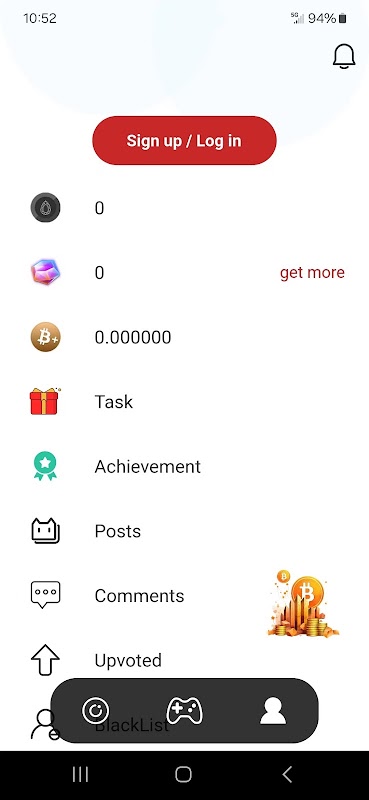Image resolution: width=369 pixels, height=800 pixels.
Task: Tap the floating Bitcoin coins widget
Action: tap(303, 603)
